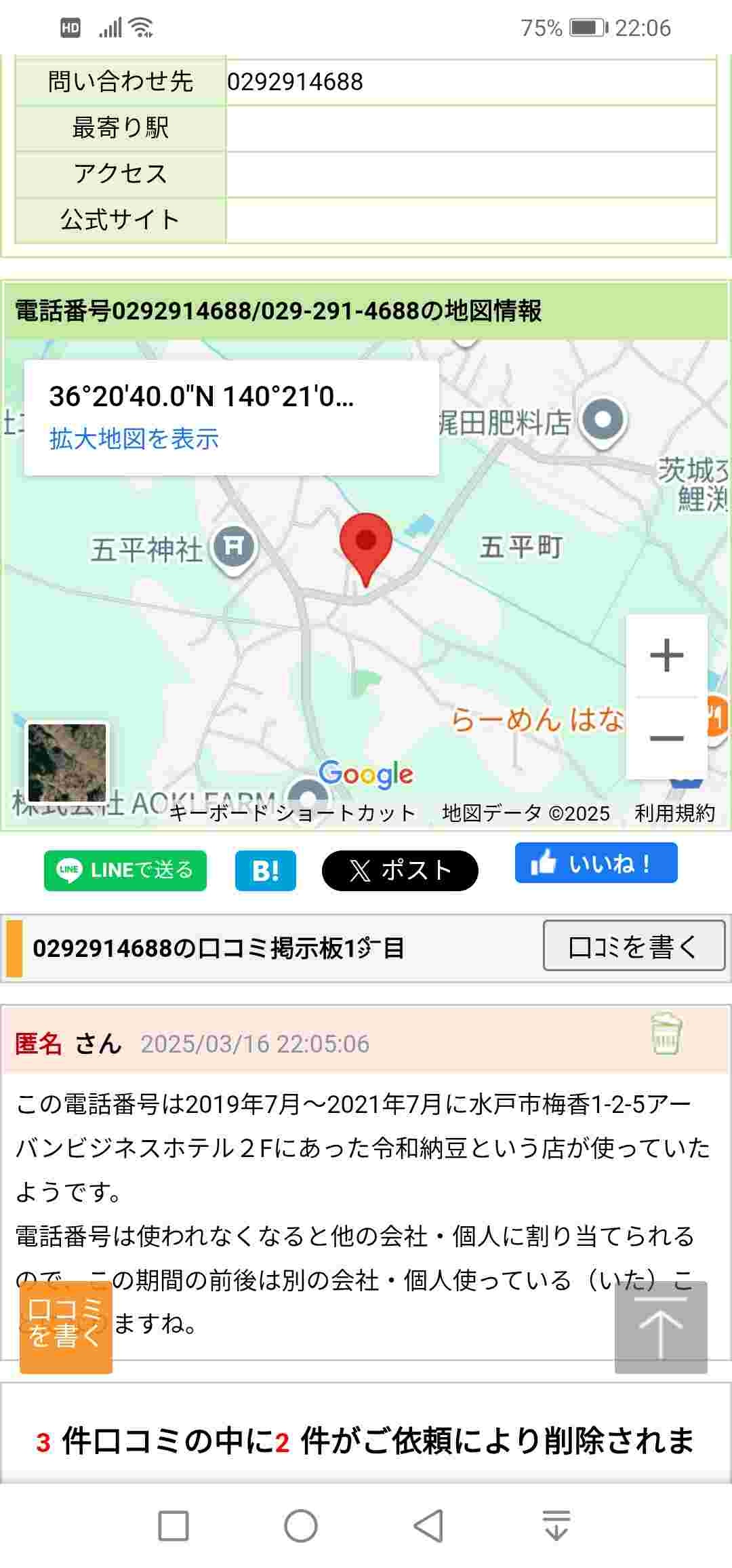Open the larger map via 拡大地図を表示
The image size is (732, 1568).
[134, 439]
